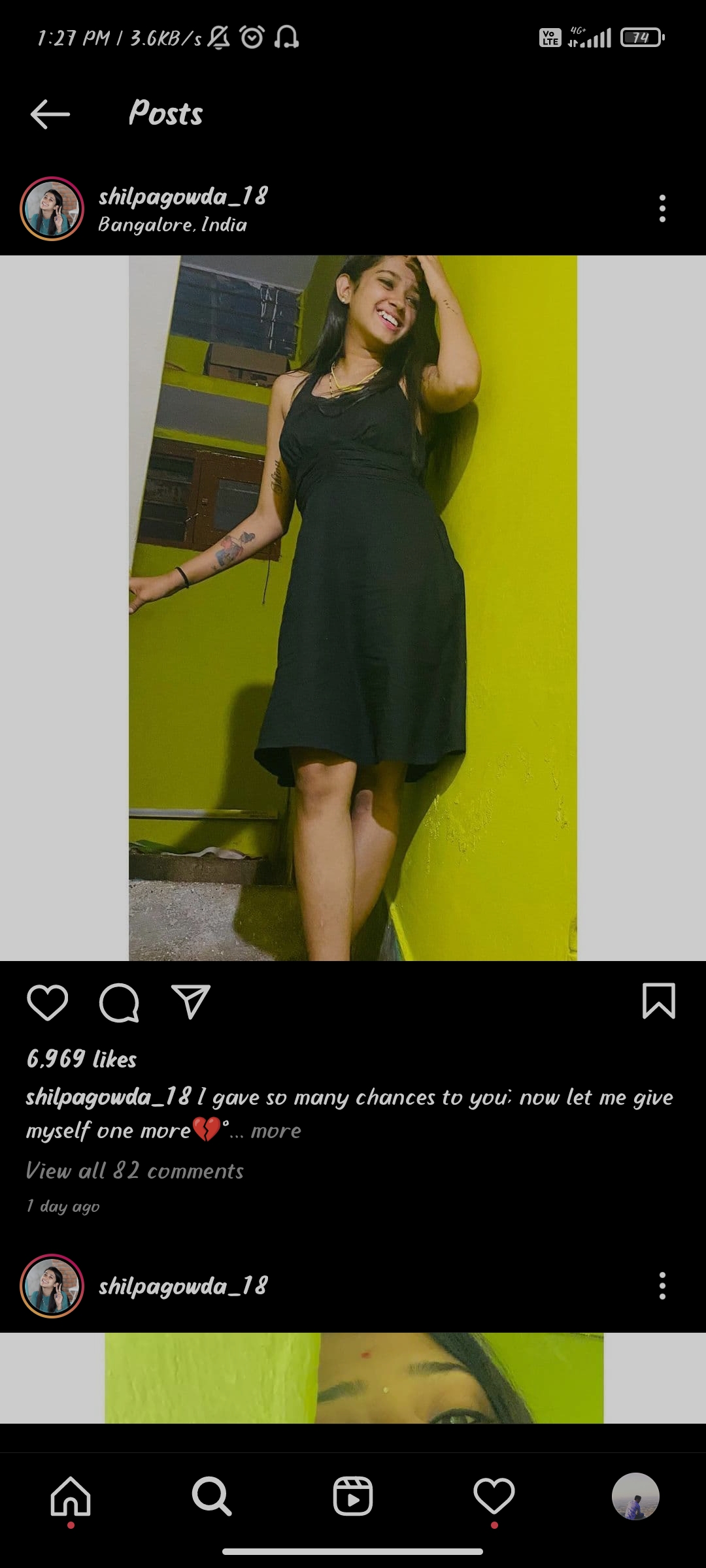View all 82 comments

(135, 1171)
